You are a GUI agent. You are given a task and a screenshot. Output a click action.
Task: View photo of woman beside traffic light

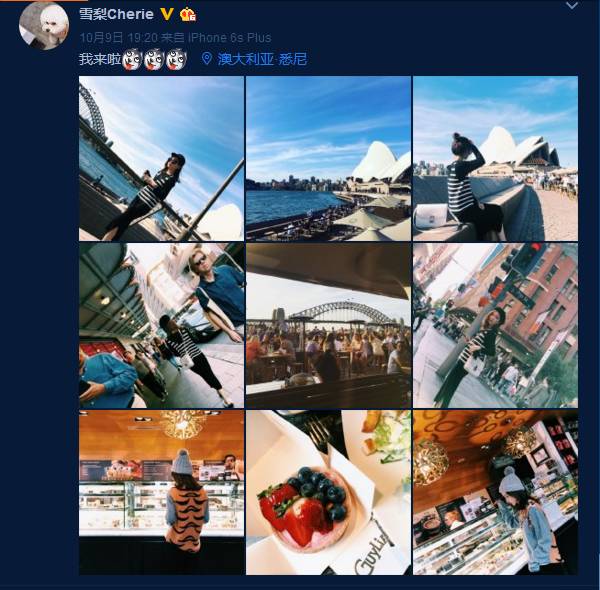(495, 325)
